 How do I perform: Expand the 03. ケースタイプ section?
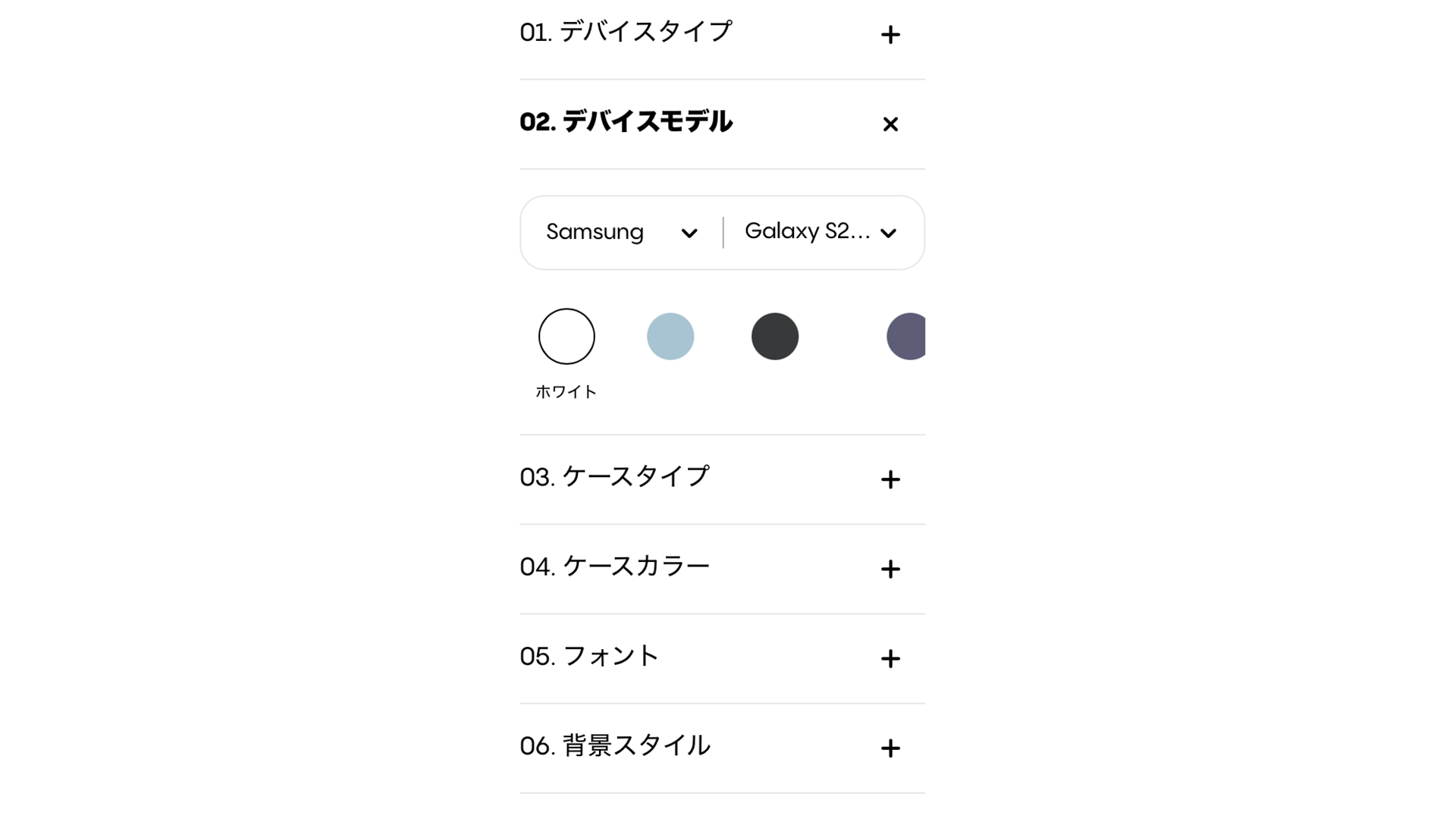[890, 479]
